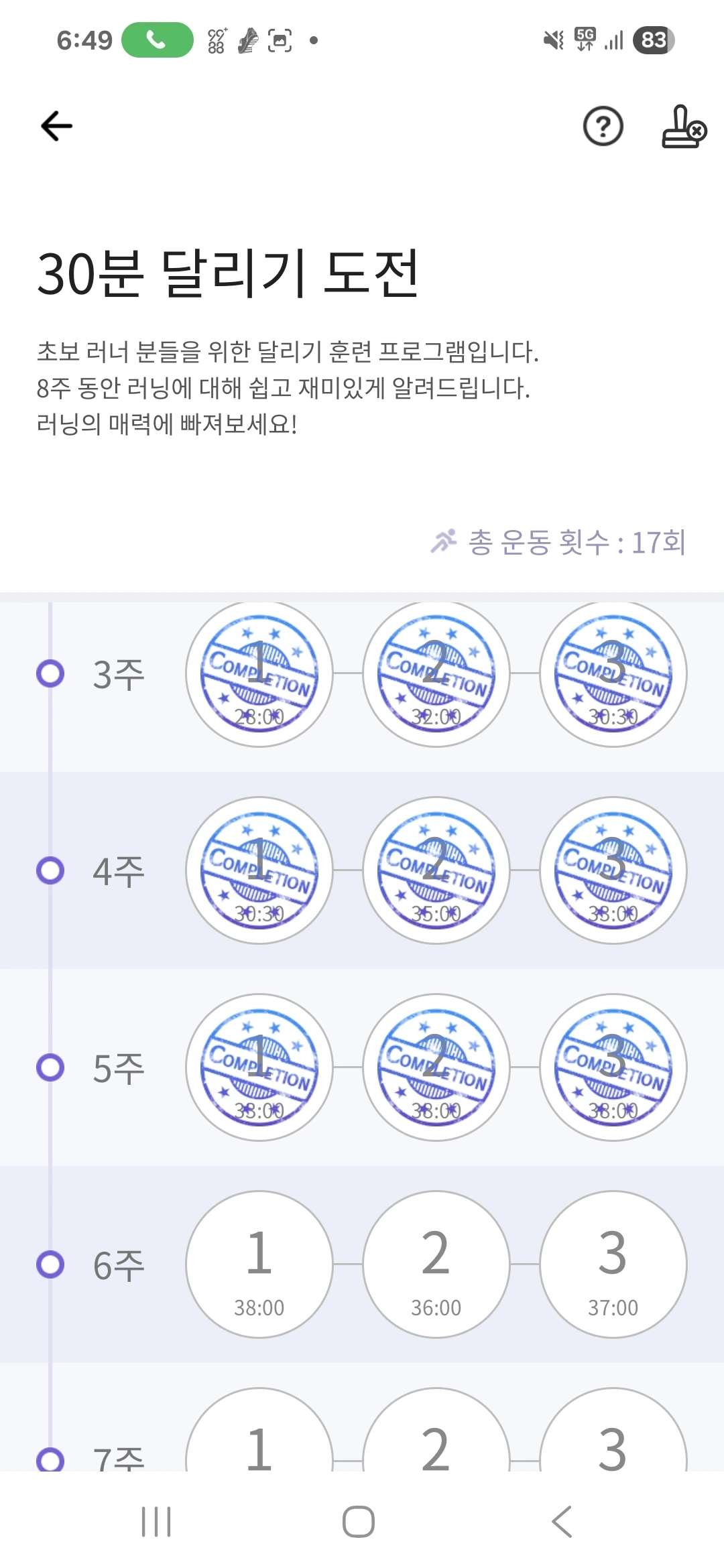724x1568 pixels.
Task: Open week 3 session 2 (32:00)
Action: [x=436, y=673]
